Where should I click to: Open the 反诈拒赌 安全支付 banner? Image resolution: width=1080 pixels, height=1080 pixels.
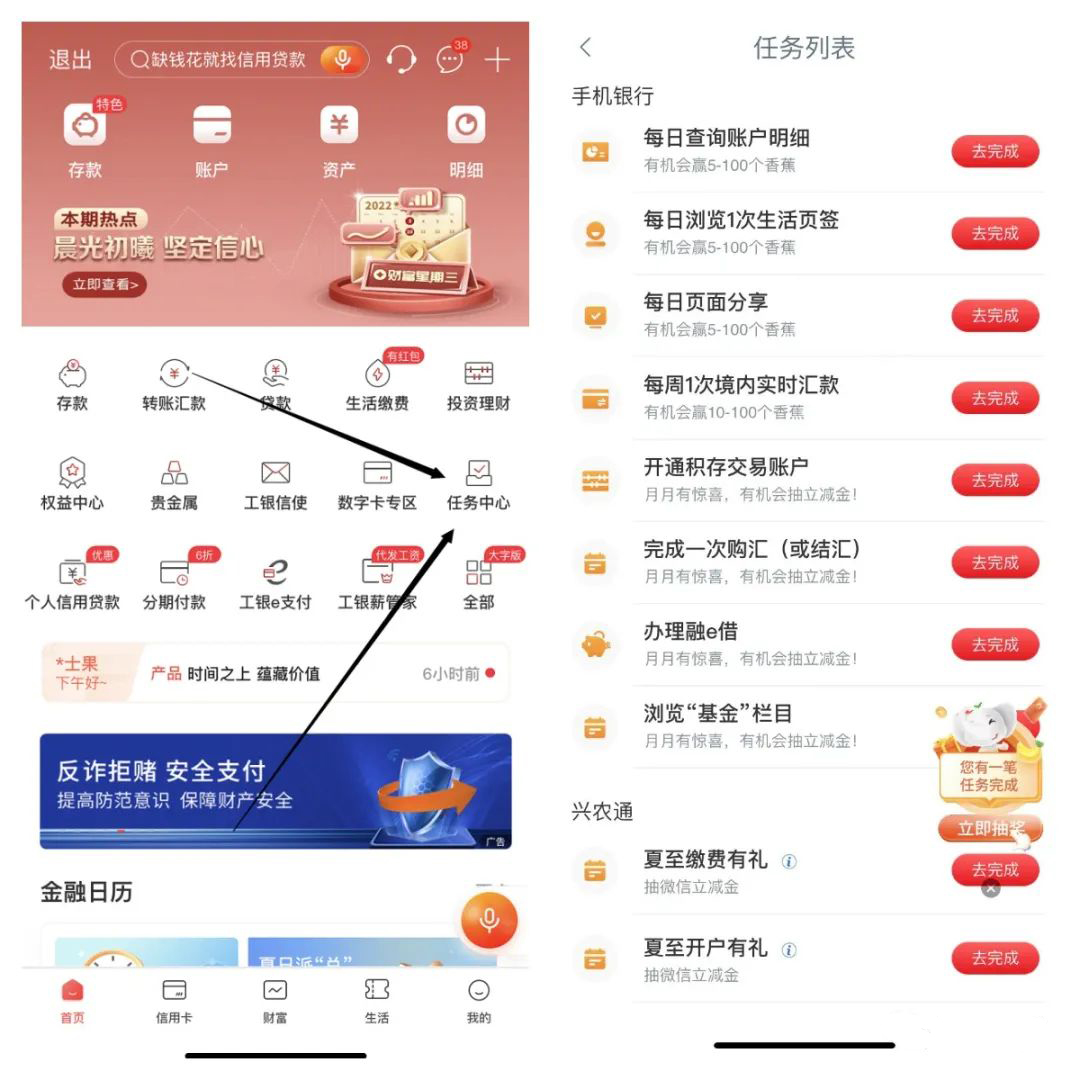pos(275,790)
